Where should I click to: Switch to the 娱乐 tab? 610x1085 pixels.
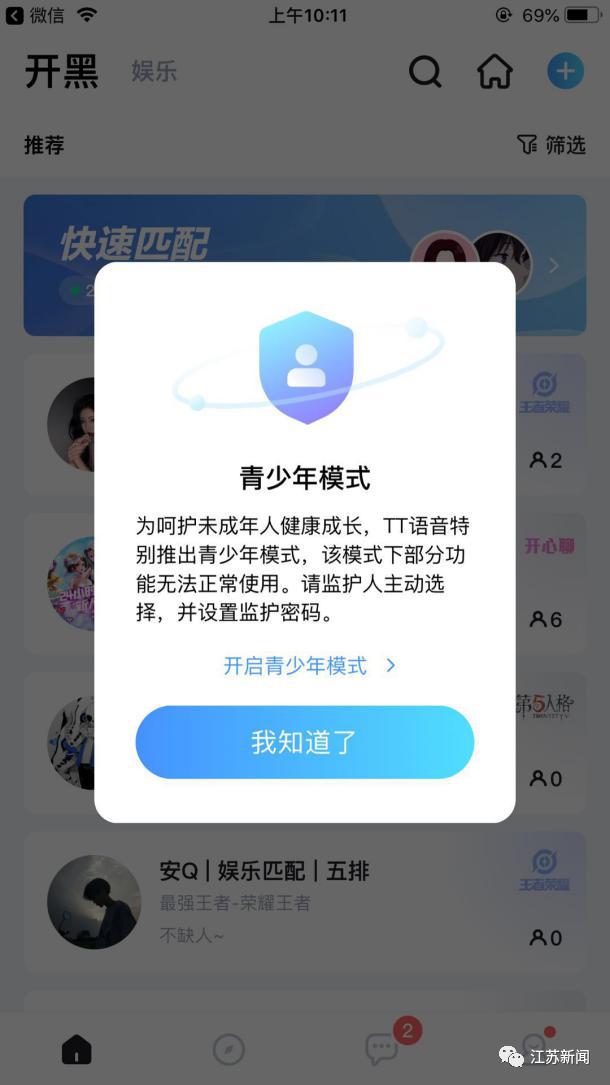tap(154, 72)
